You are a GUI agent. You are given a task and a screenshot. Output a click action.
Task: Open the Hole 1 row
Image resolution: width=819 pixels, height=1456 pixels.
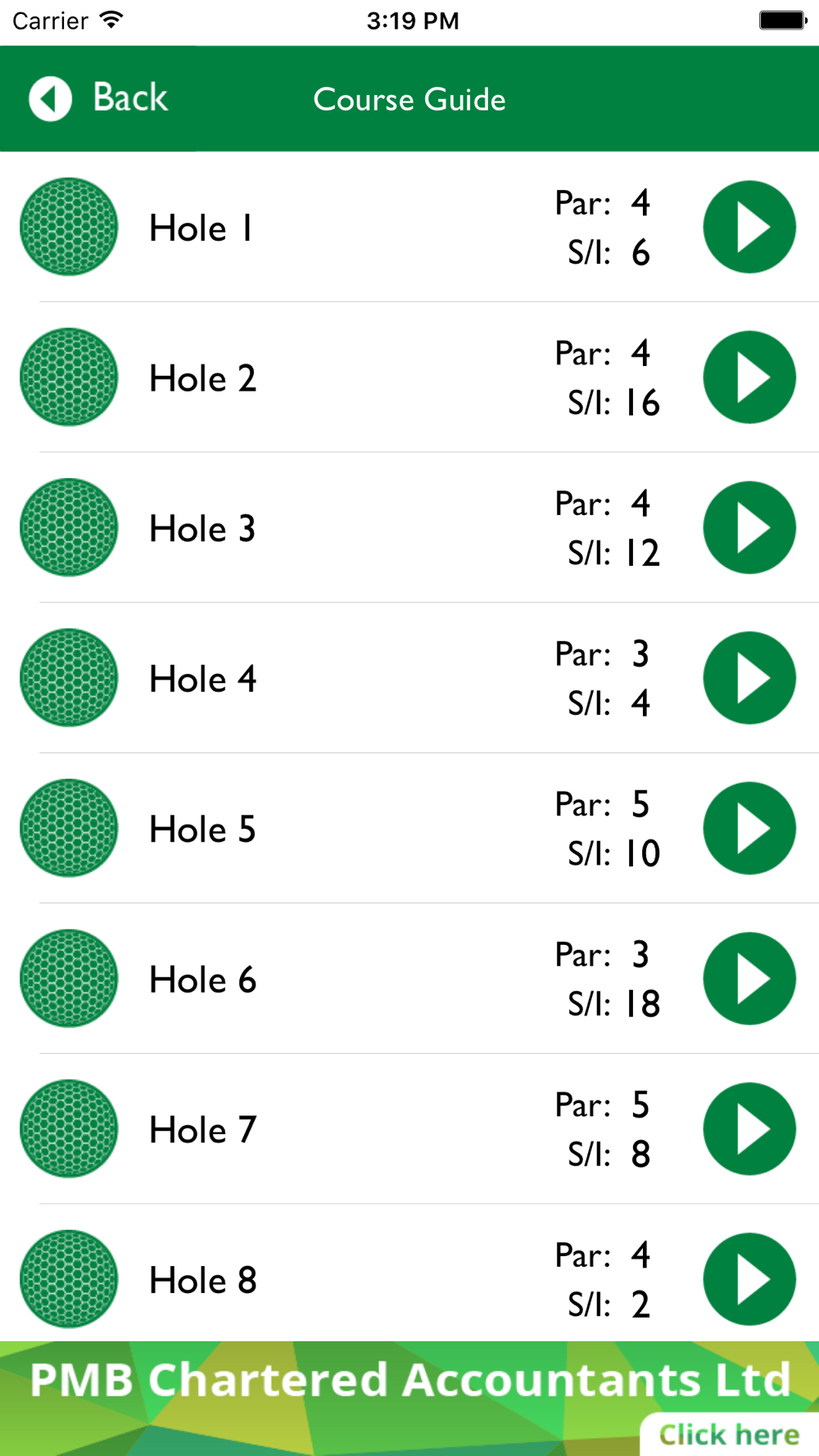click(409, 227)
